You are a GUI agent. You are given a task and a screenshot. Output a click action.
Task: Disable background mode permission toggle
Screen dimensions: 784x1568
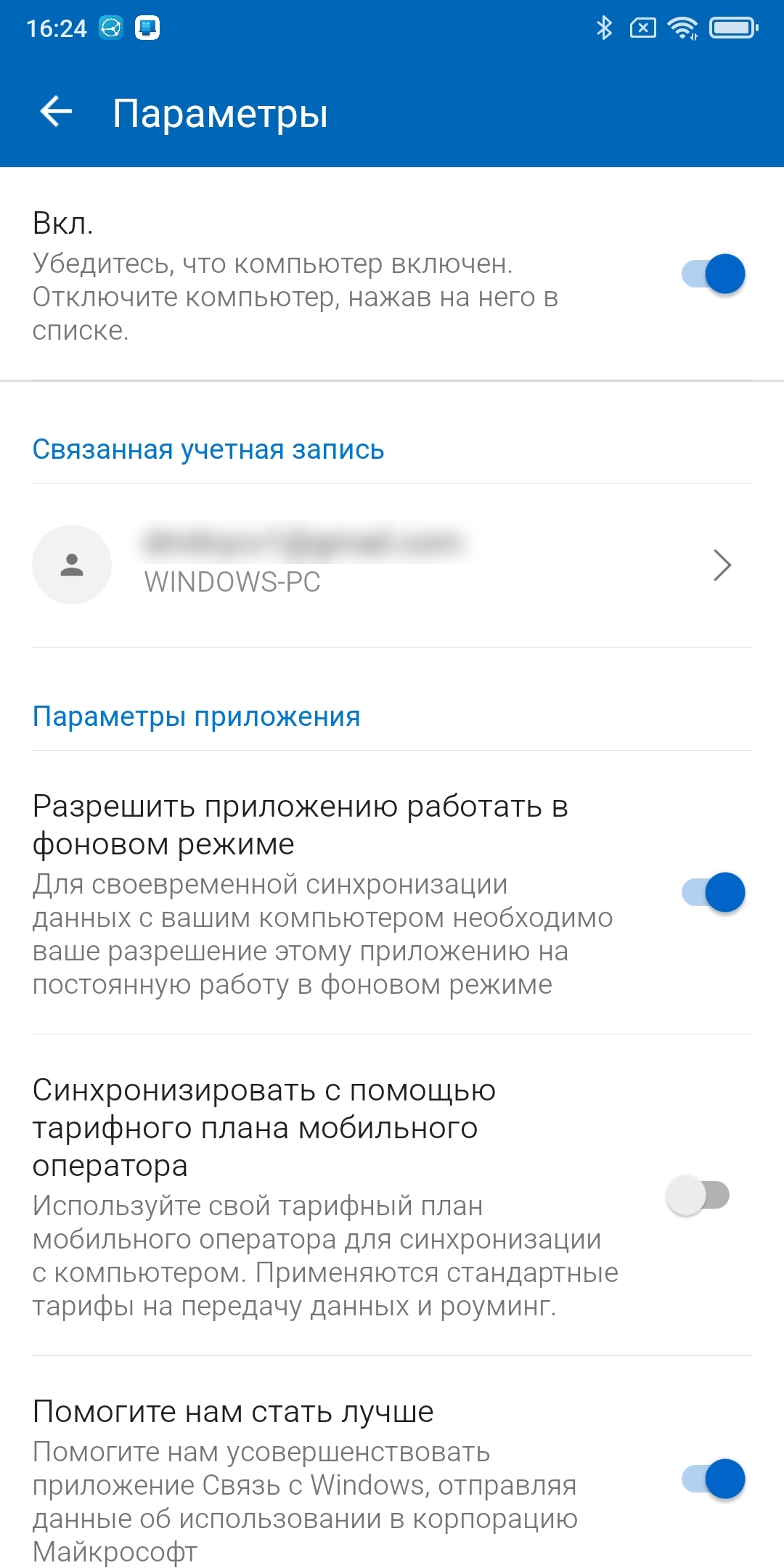pos(713,893)
